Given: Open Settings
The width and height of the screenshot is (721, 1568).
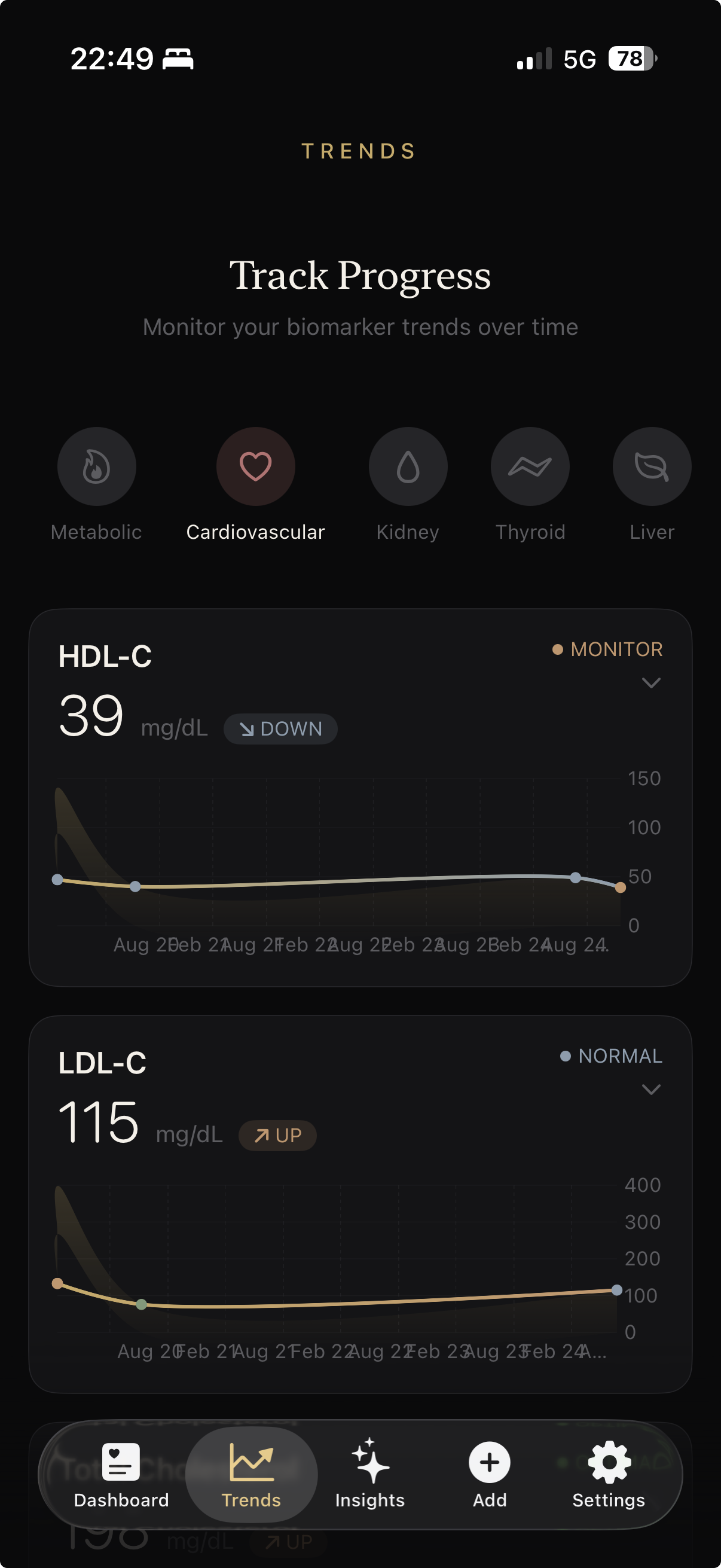Looking at the screenshot, I should click(609, 1474).
